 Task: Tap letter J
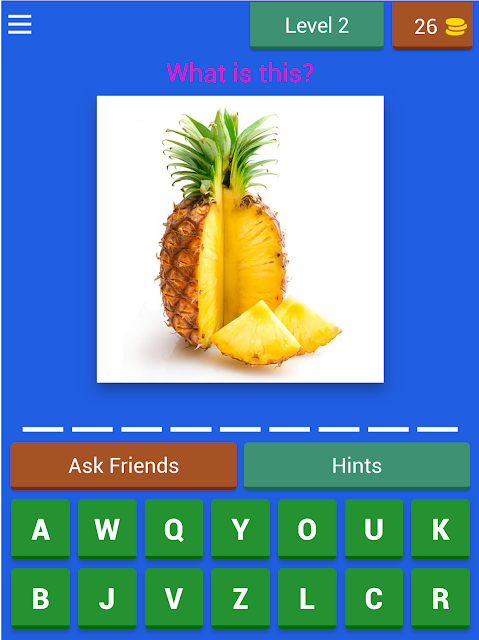pos(107,598)
